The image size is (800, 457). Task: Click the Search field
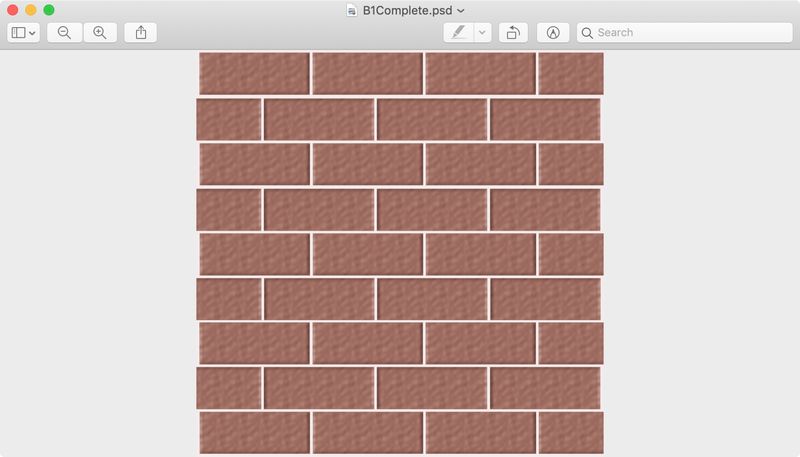(680, 32)
